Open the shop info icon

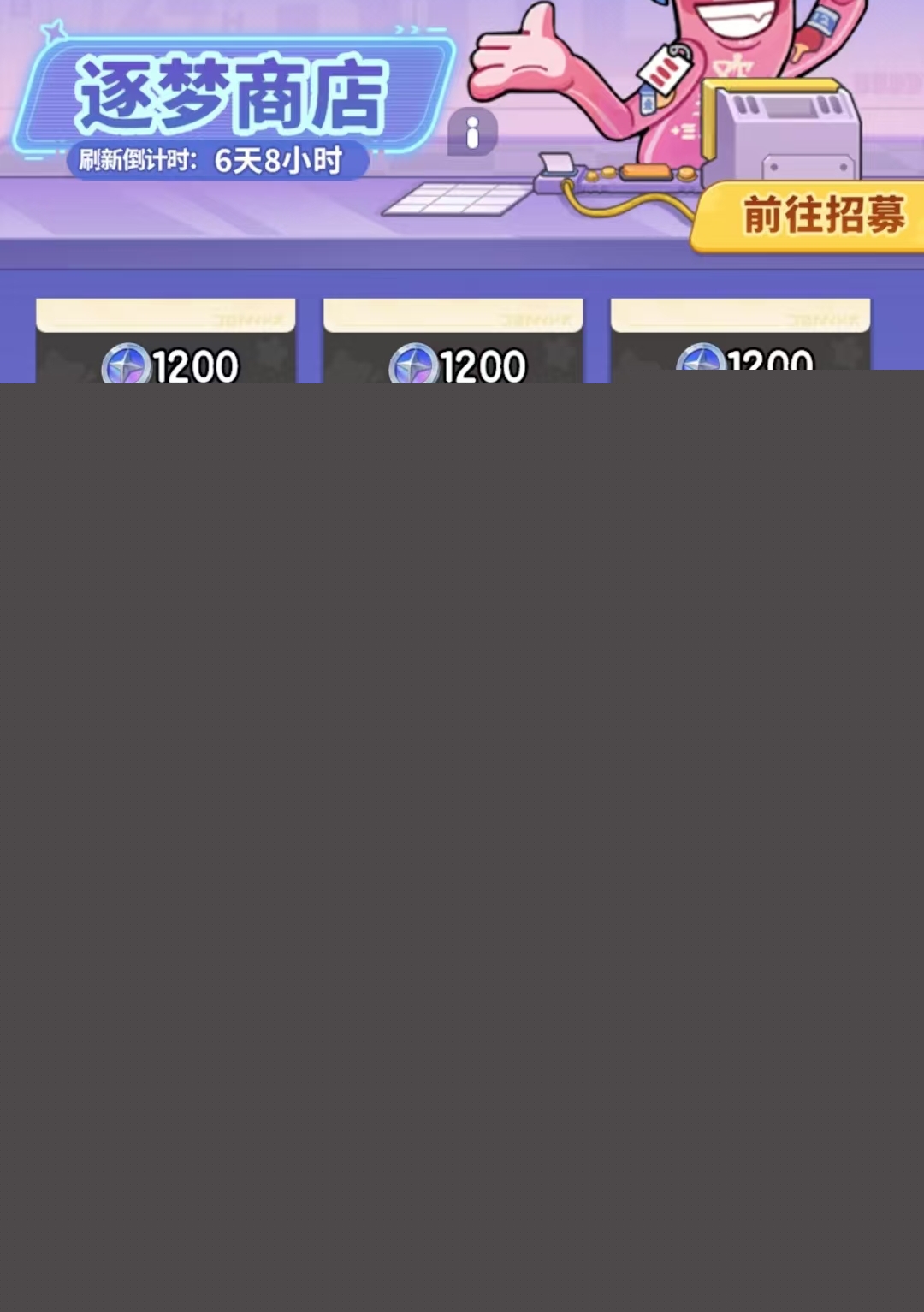click(x=472, y=133)
